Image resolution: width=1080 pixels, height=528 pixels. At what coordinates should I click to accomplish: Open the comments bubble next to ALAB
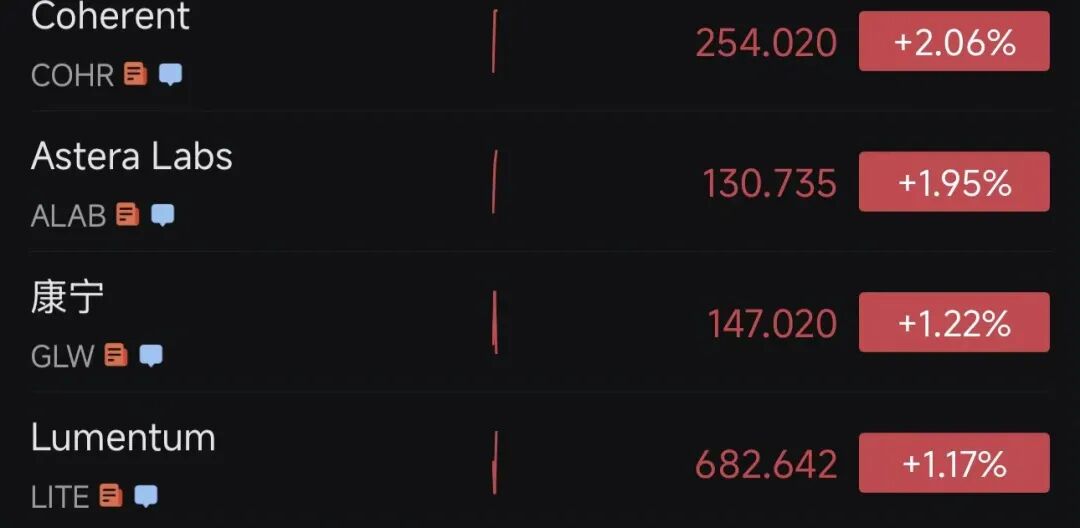[162, 215]
